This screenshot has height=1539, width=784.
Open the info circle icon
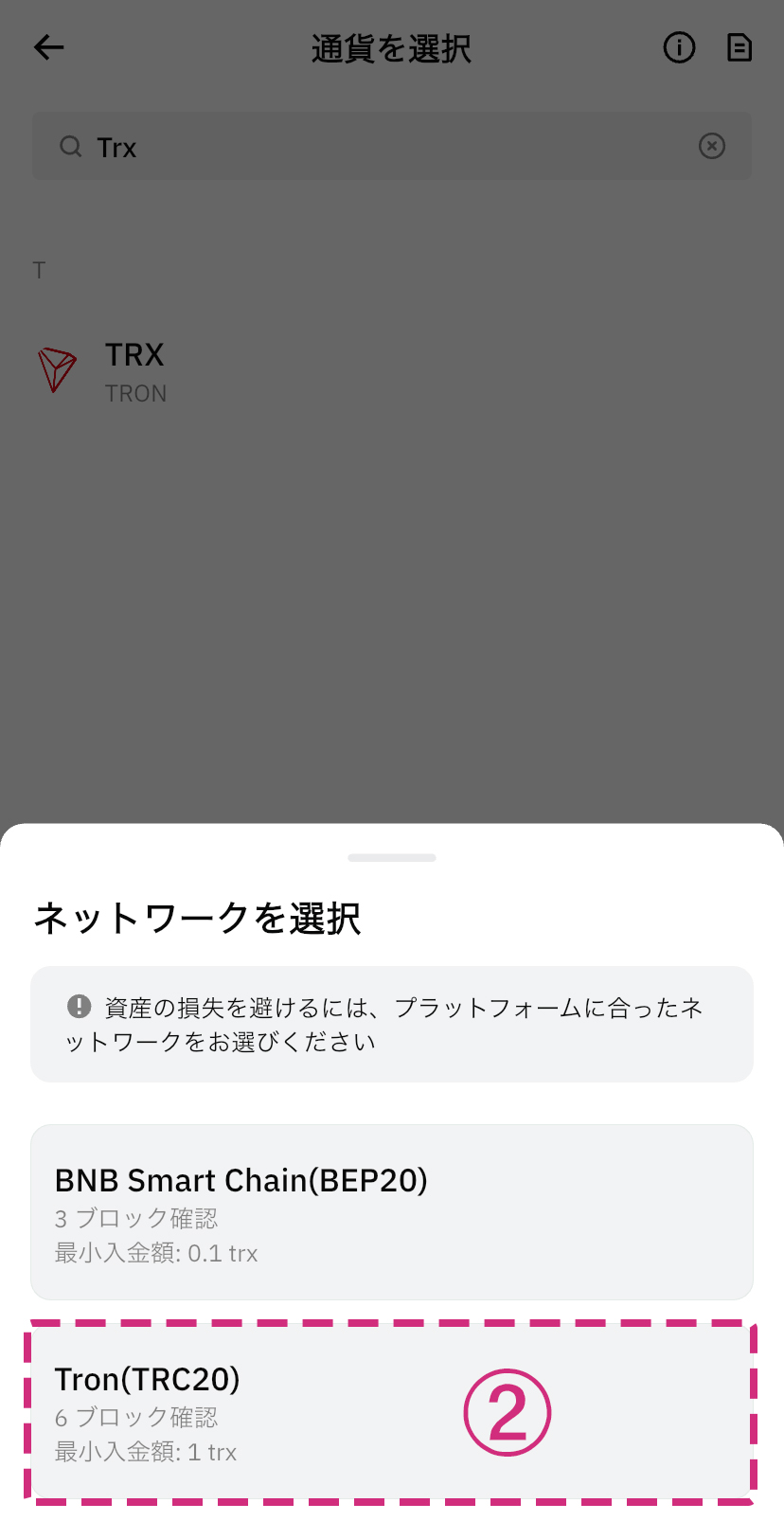[x=679, y=47]
